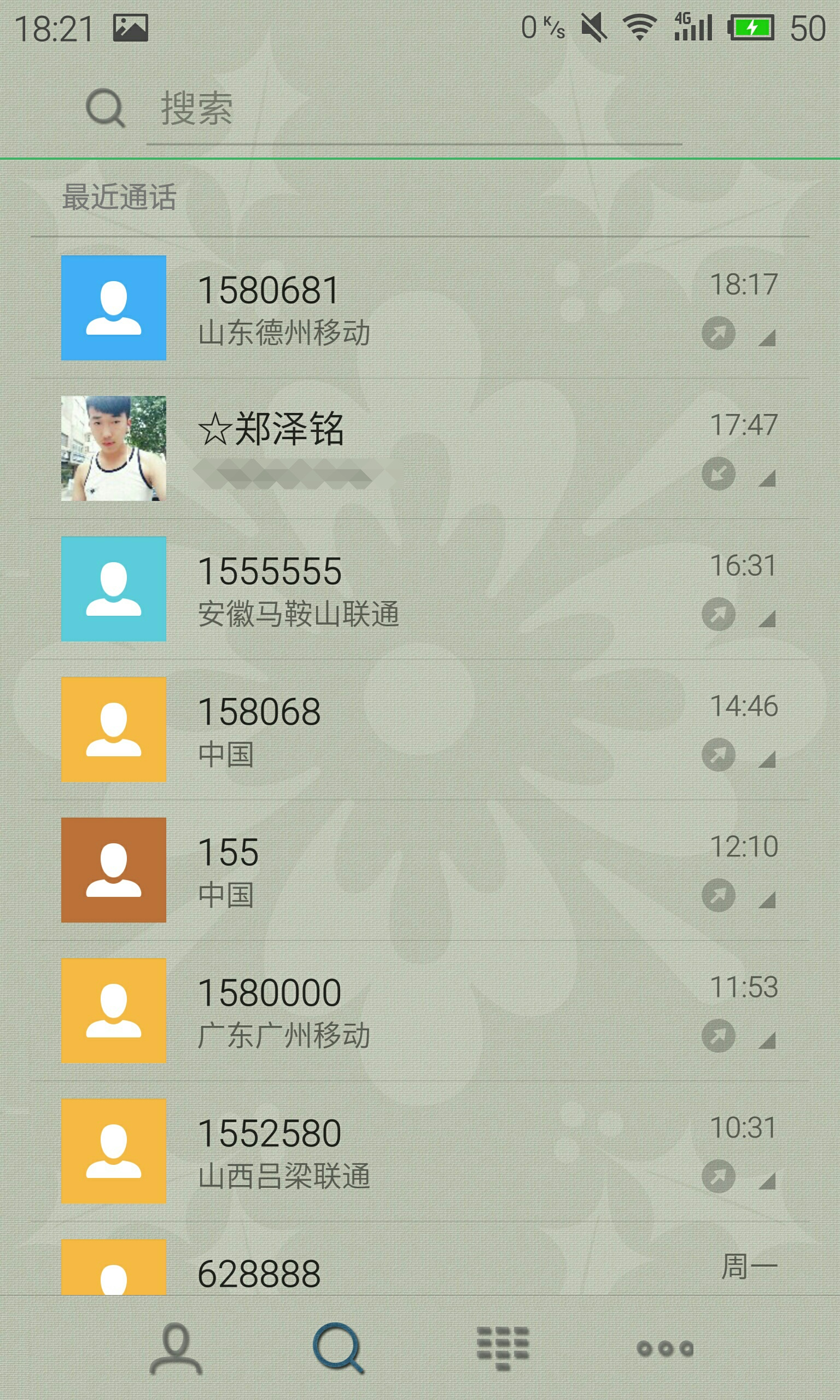
Task: Open the contacts tab in bottom bar
Action: point(176,1349)
